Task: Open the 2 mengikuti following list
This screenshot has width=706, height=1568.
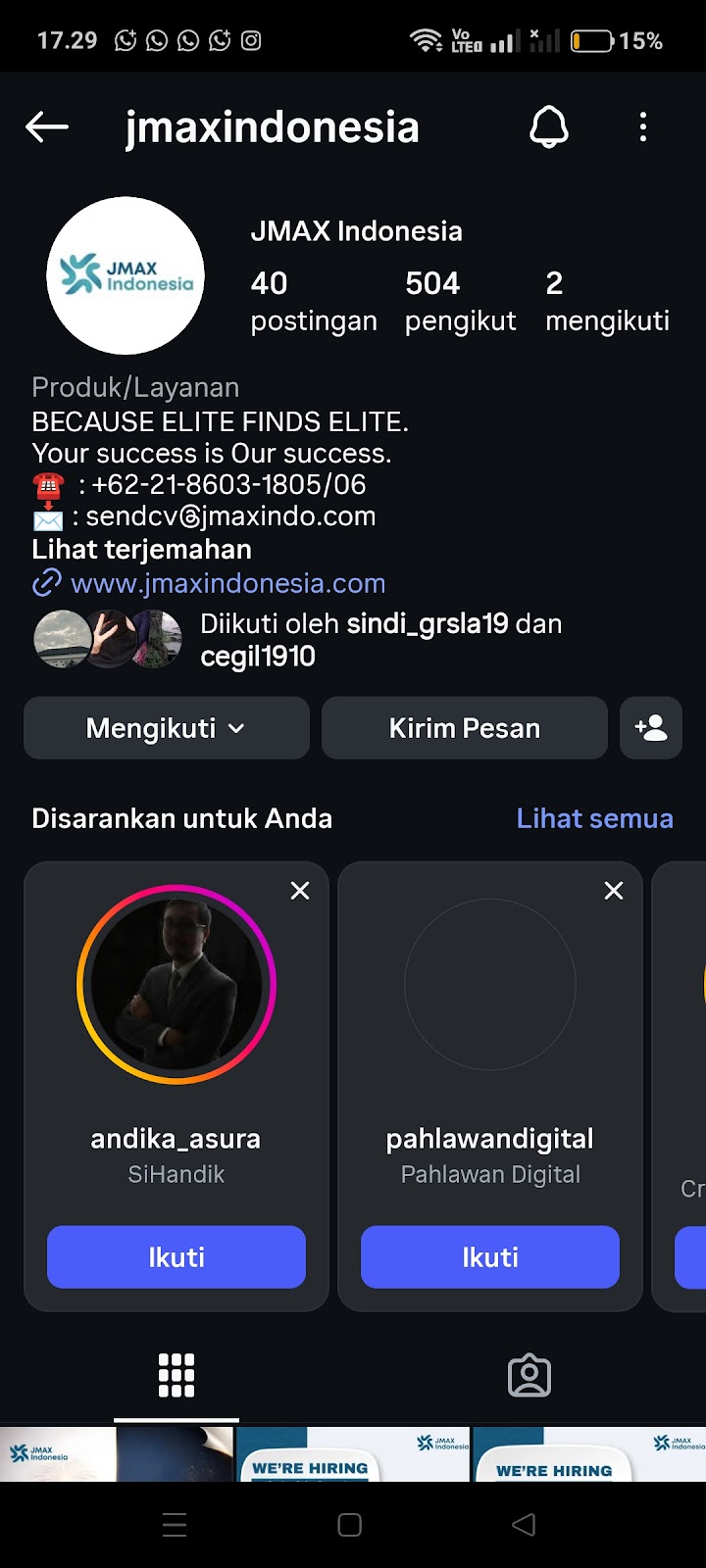Action: click(x=607, y=301)
